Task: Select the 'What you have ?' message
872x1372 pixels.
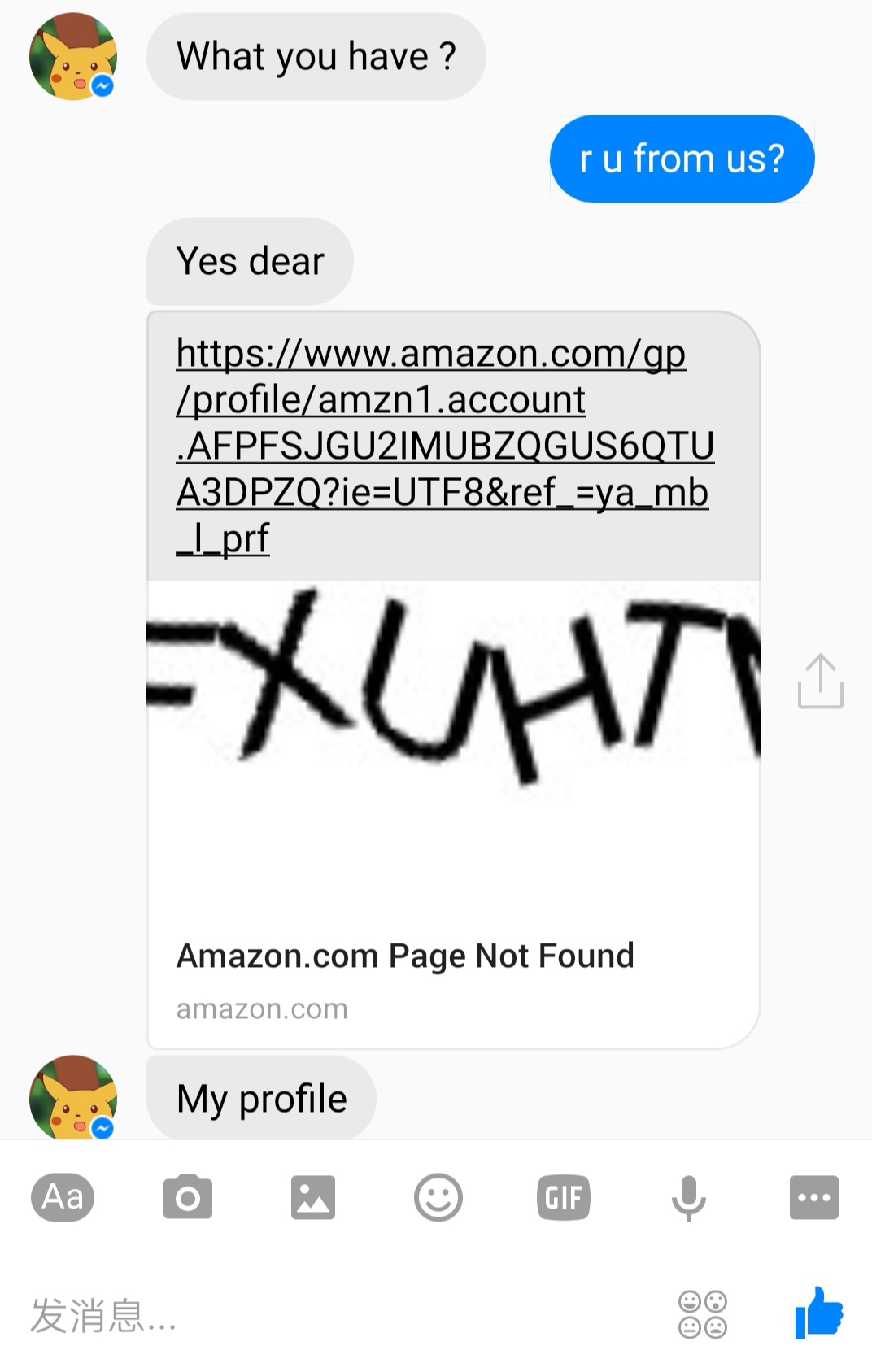Action: (316, 55)
